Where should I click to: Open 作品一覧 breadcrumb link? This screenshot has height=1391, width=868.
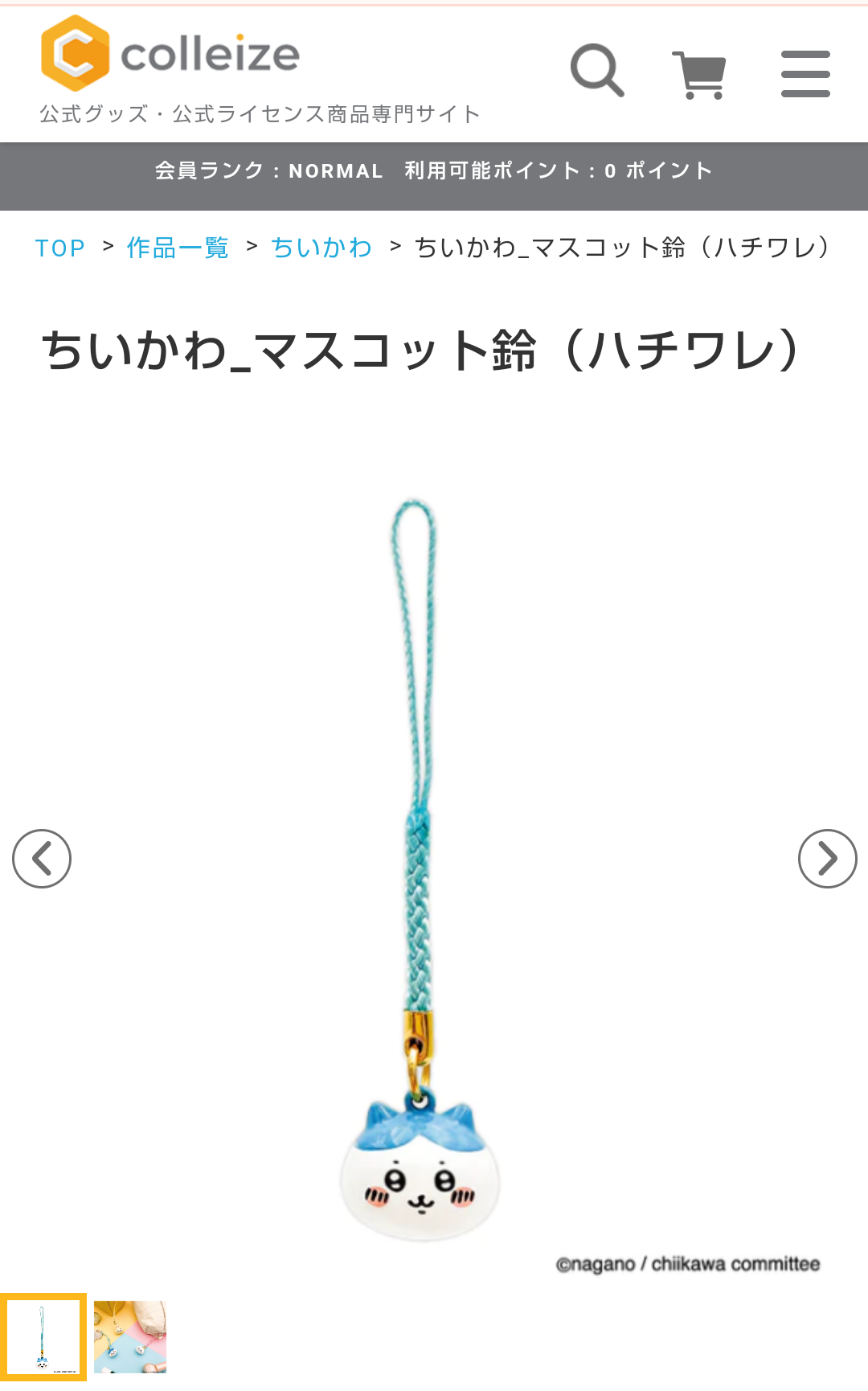[178, 248]
